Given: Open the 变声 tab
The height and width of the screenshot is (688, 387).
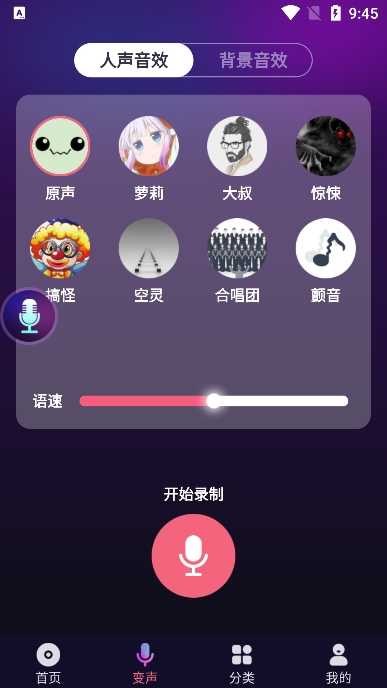Looking at the screenshot, I should (145, 663).
